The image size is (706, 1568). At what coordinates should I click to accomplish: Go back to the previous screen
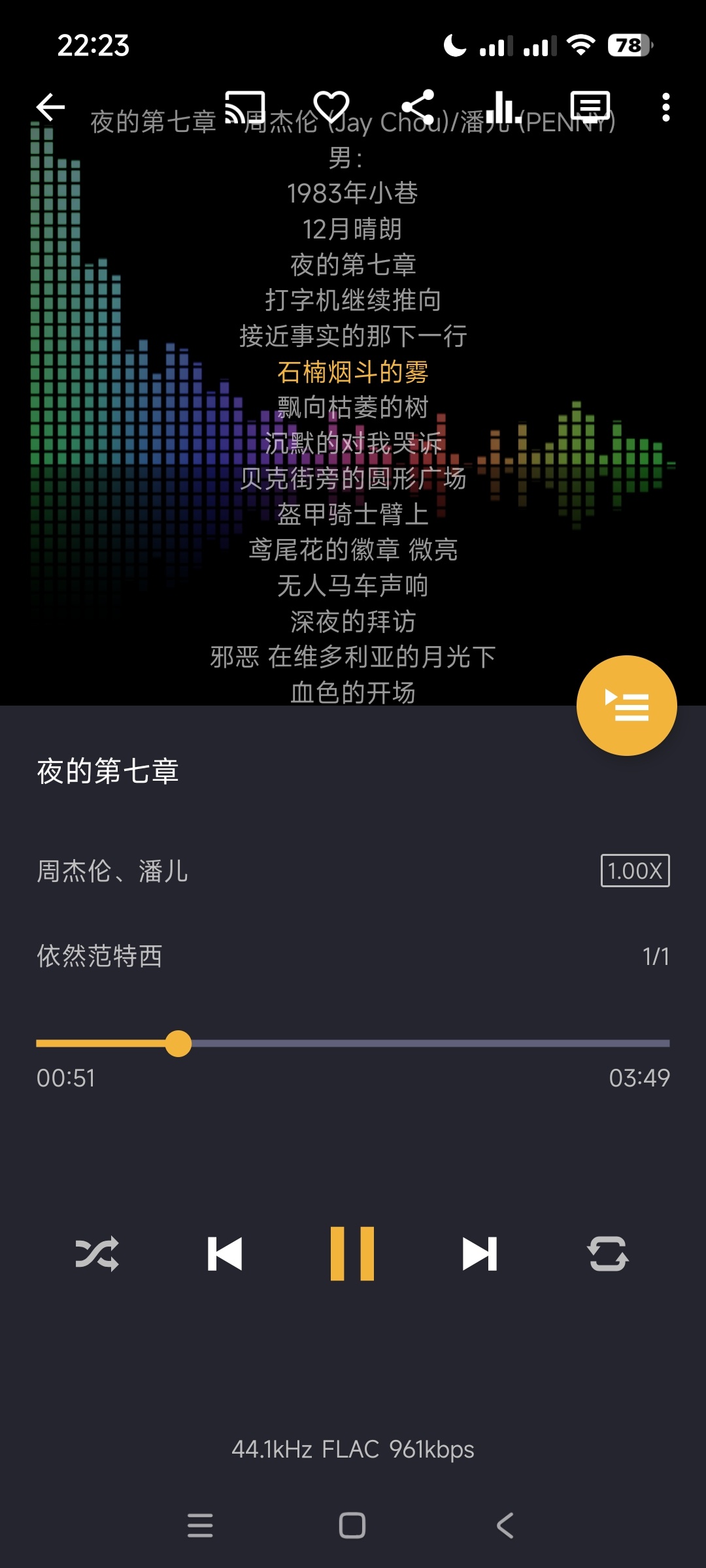click(x=50, y=108)
